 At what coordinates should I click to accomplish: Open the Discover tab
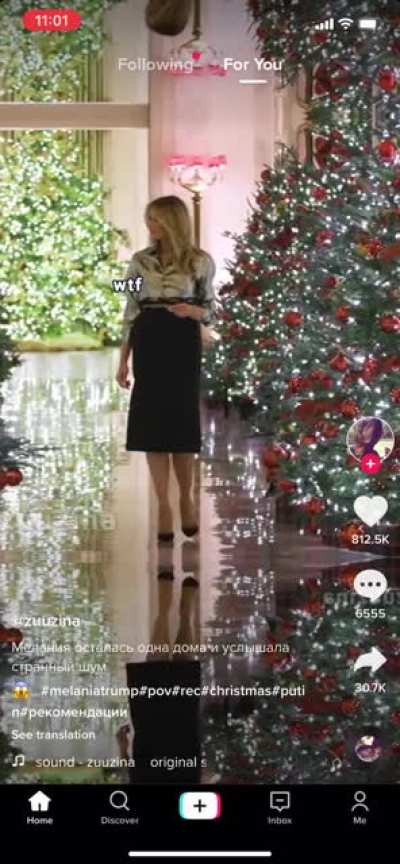[x=120, y=808]
